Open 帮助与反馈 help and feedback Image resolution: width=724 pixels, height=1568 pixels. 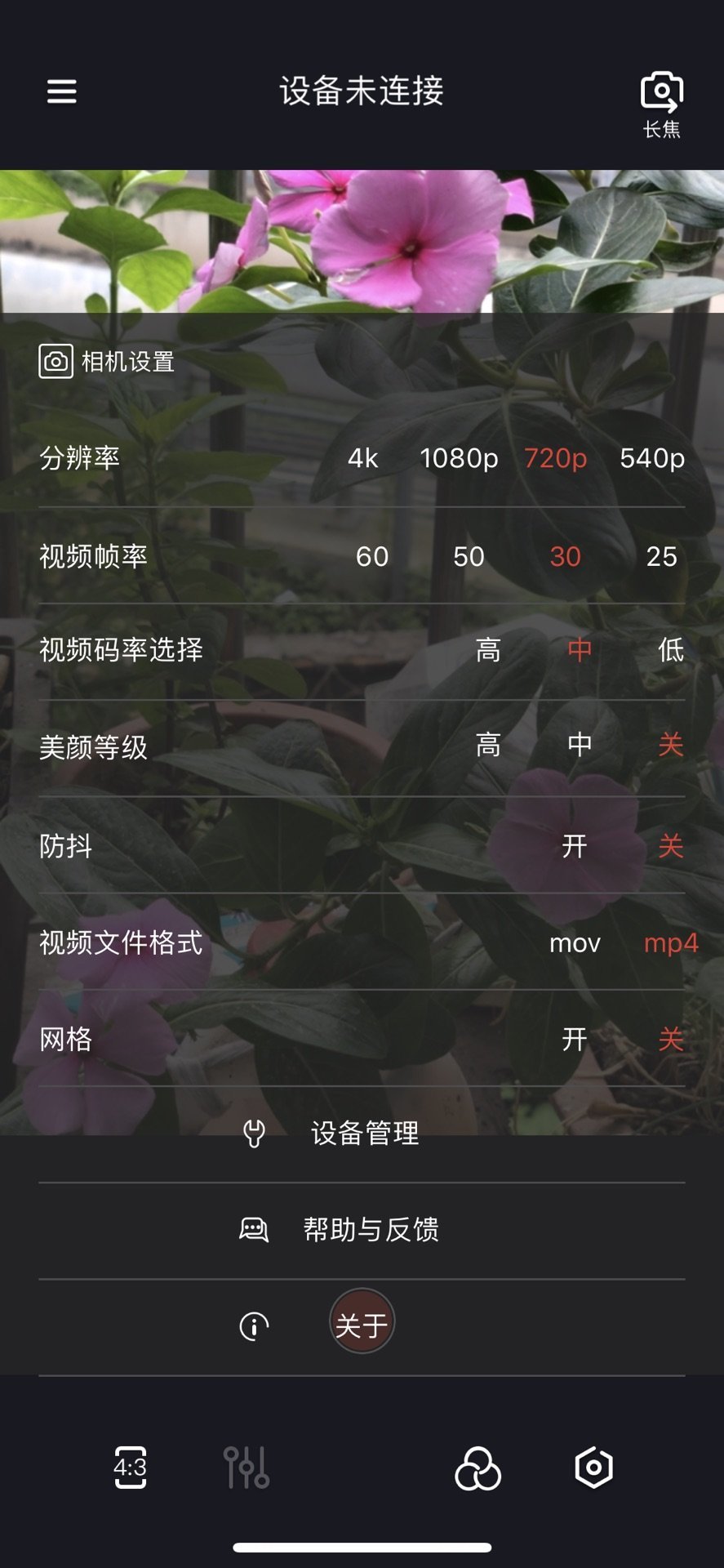point(372,1229)
